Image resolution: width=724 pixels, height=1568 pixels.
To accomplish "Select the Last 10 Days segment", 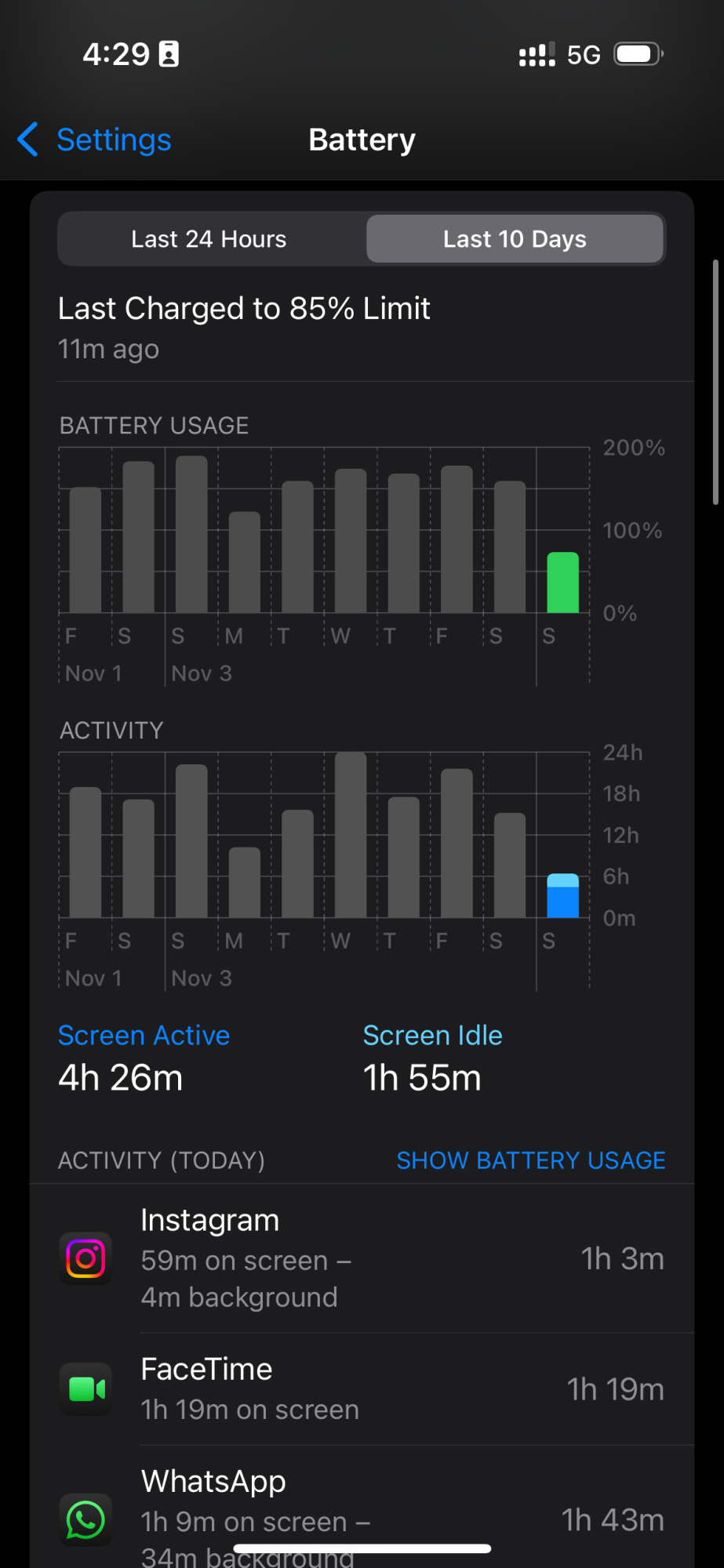I will tap(515, 239).
